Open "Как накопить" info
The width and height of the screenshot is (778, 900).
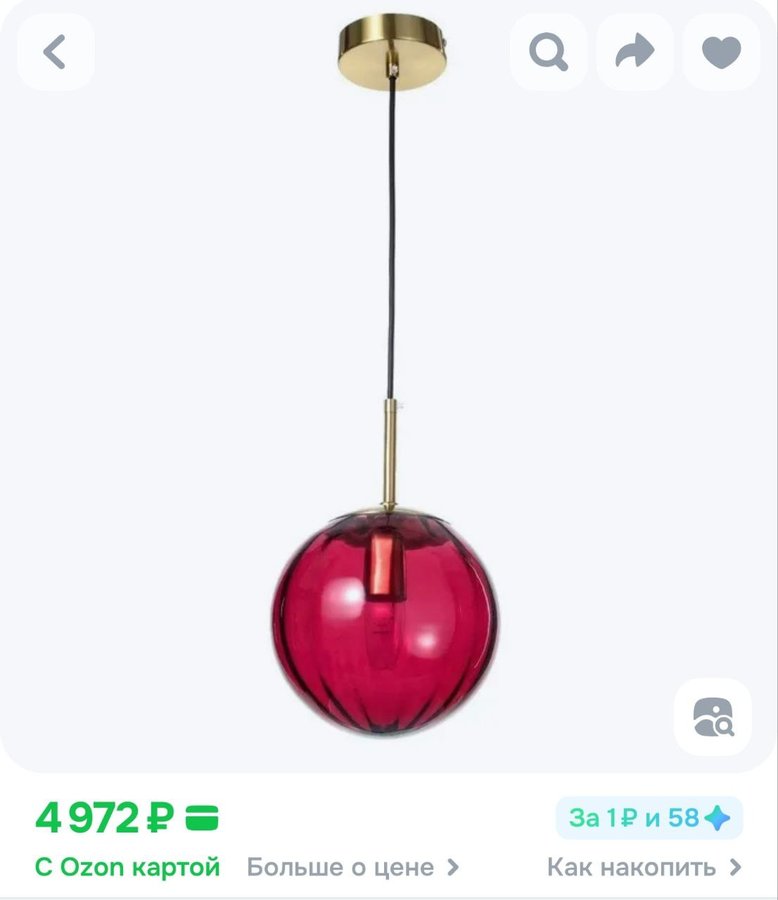[x=644, y=866]
